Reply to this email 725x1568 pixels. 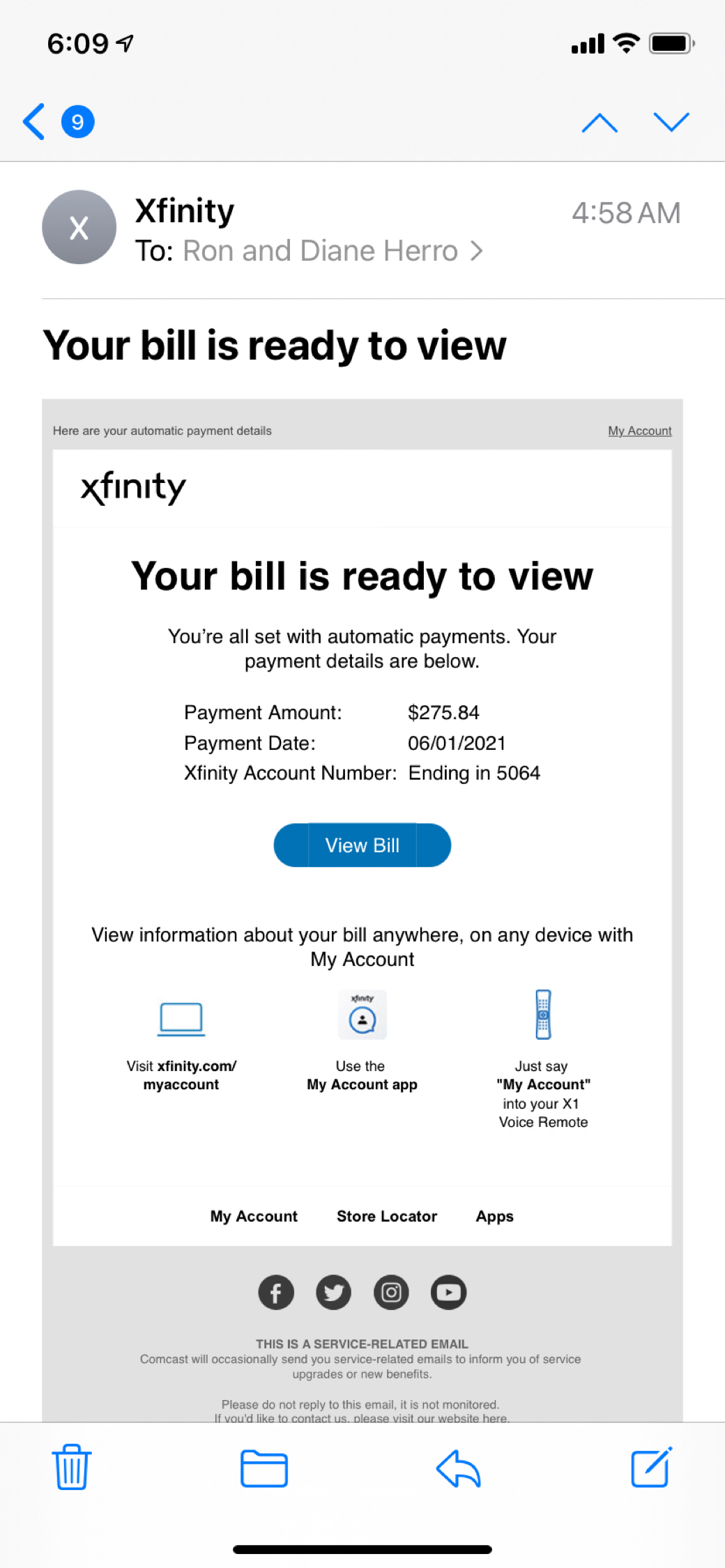(x=458, y=1468)
